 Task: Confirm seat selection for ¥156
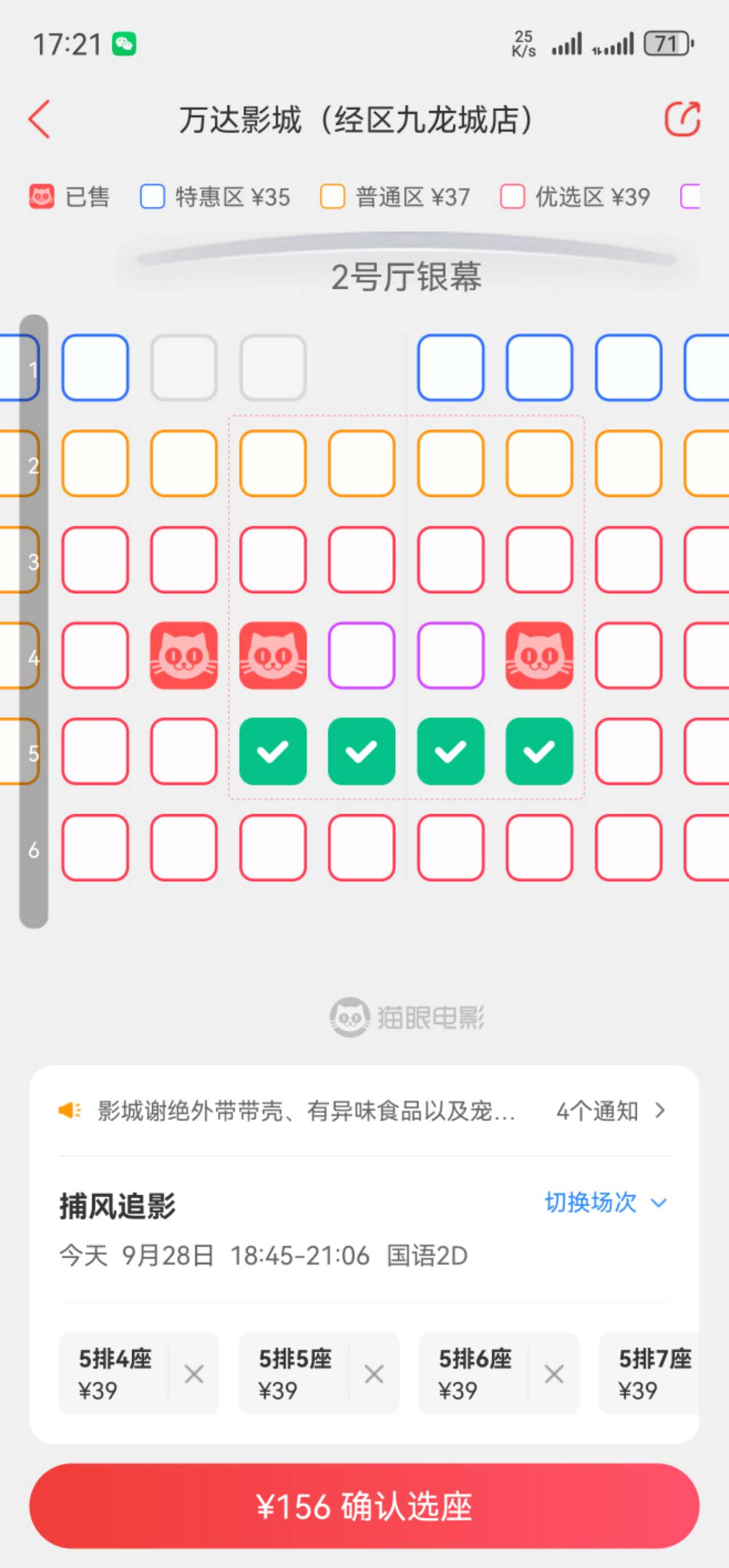(x=364, y=1506)
